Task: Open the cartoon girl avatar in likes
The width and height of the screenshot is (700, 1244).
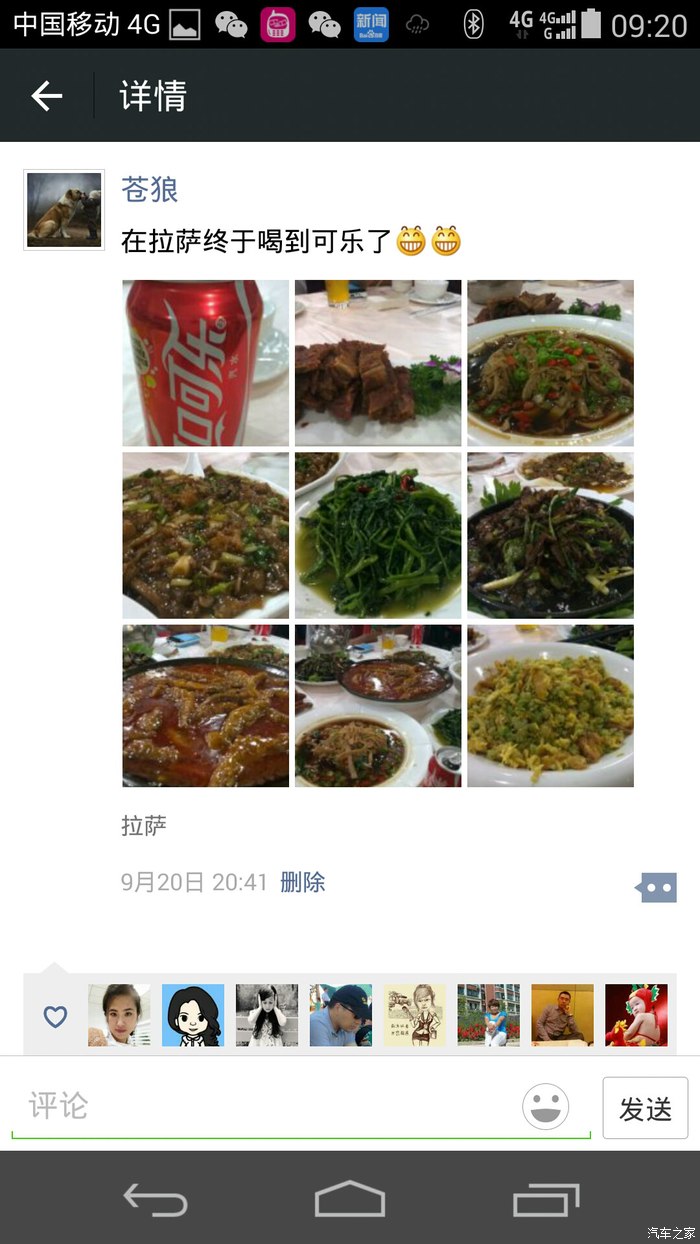Action: tap(193, 1016)
